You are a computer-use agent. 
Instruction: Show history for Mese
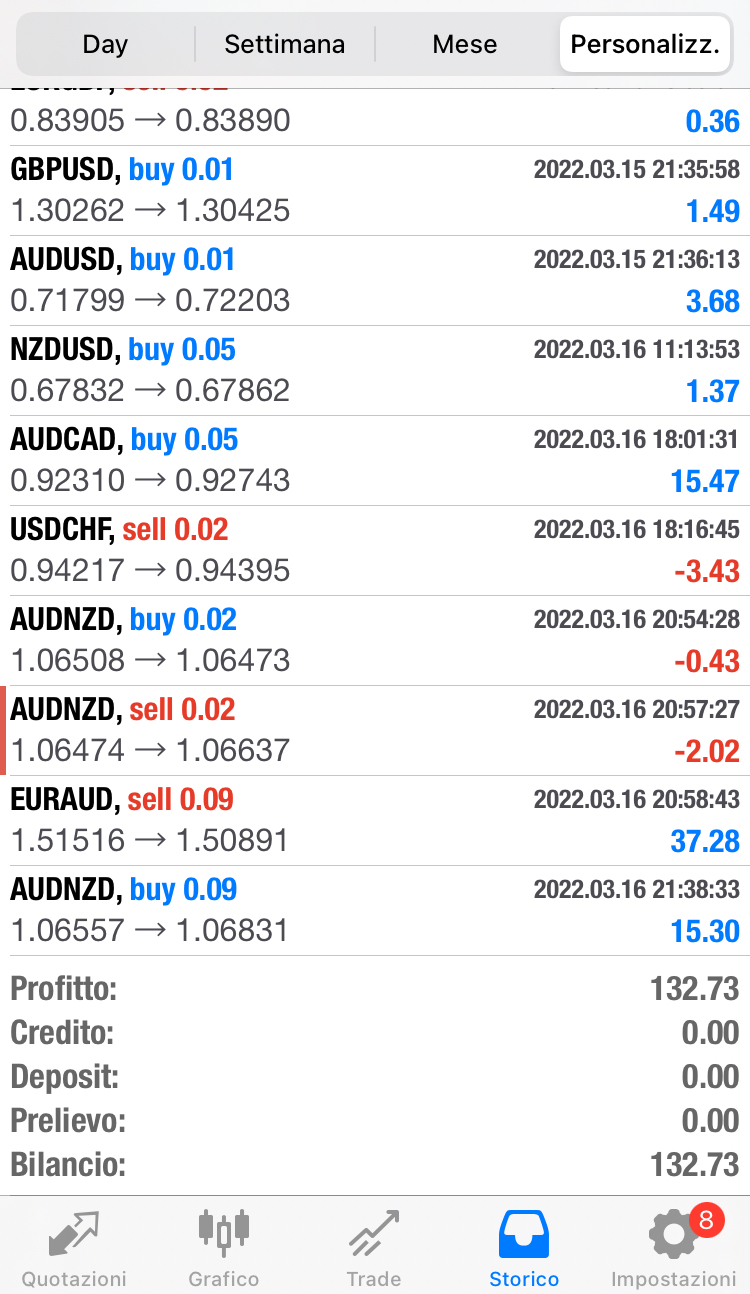(464, 44)
